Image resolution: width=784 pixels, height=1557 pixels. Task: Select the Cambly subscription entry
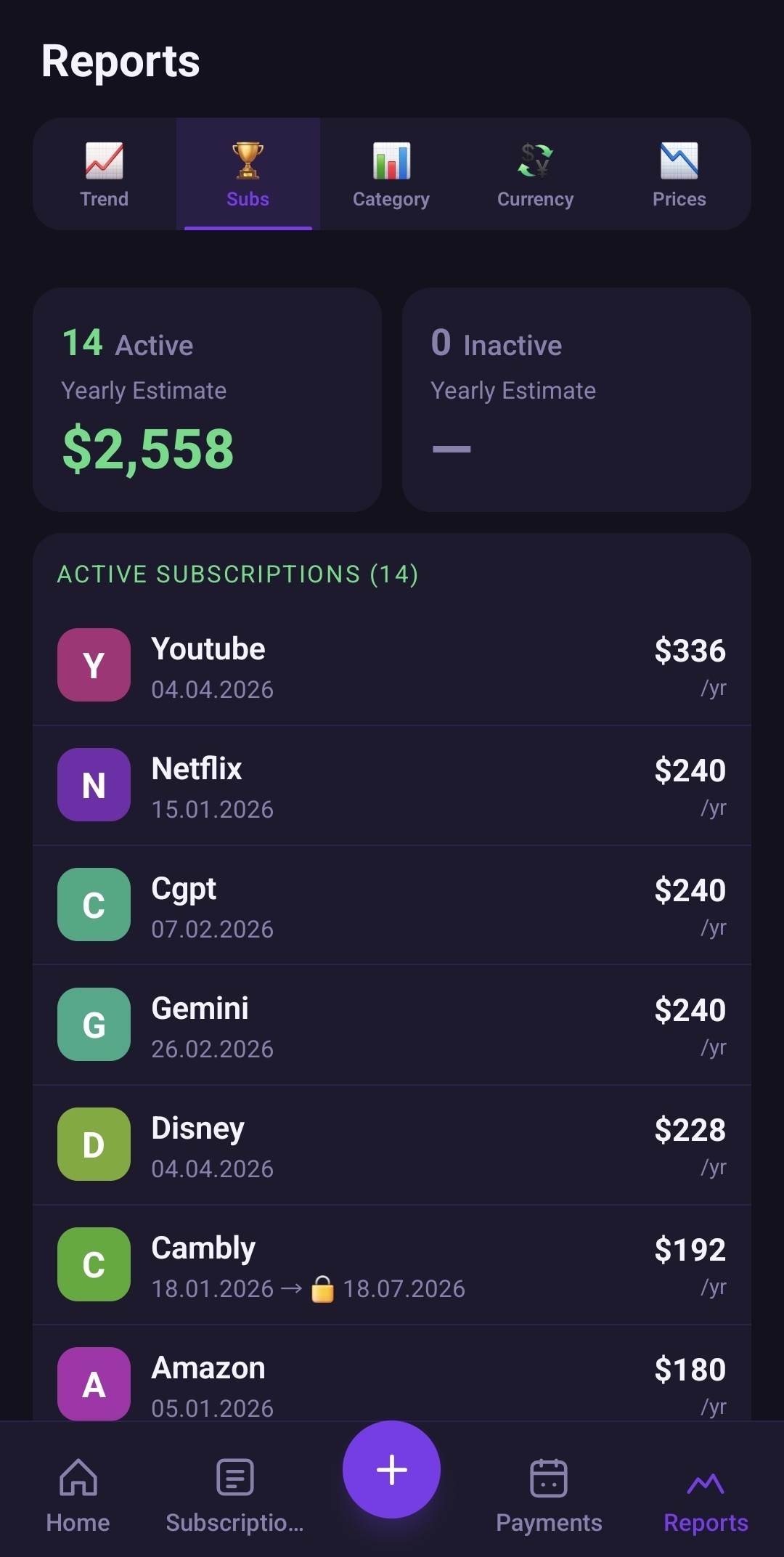point(392,1264)
